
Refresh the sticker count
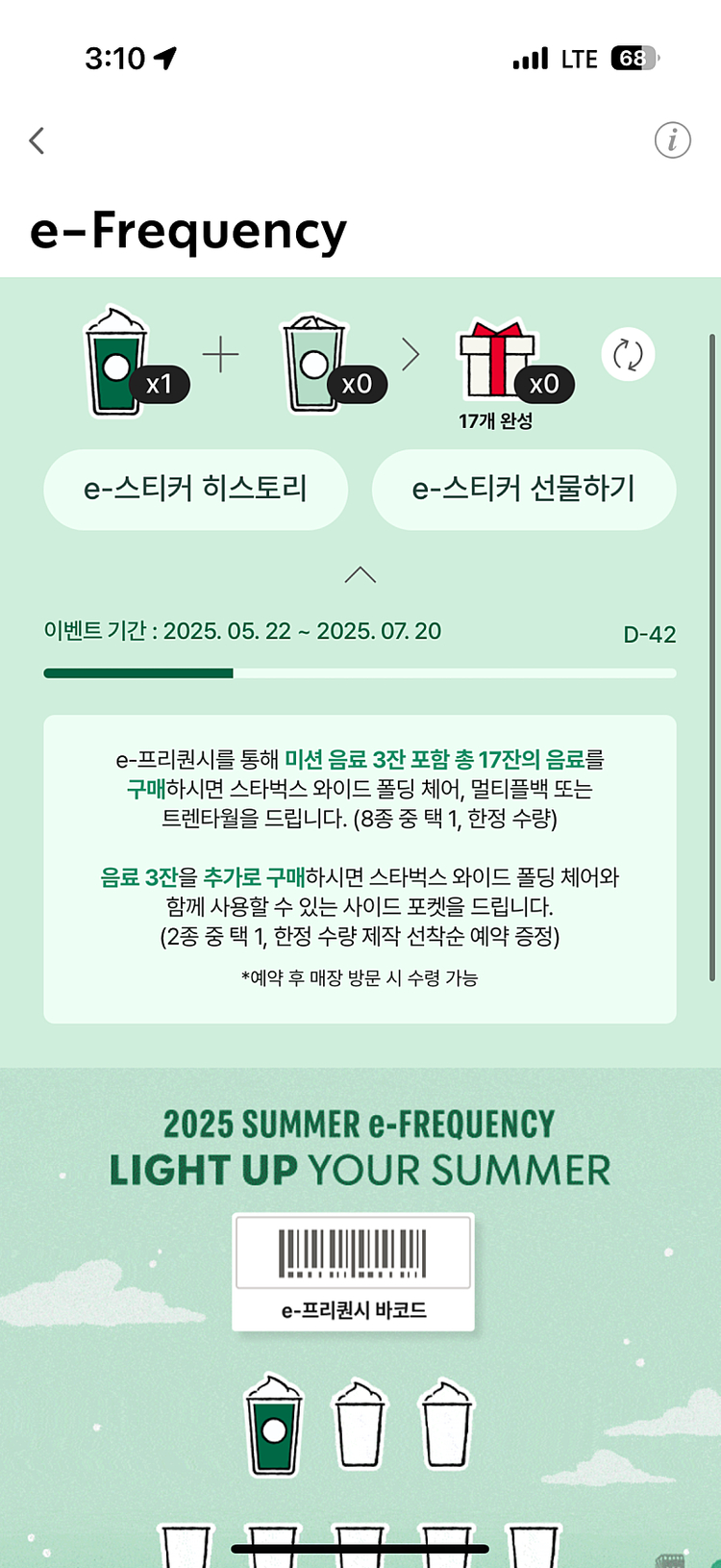pyautogui.click(x=628, y=355)
